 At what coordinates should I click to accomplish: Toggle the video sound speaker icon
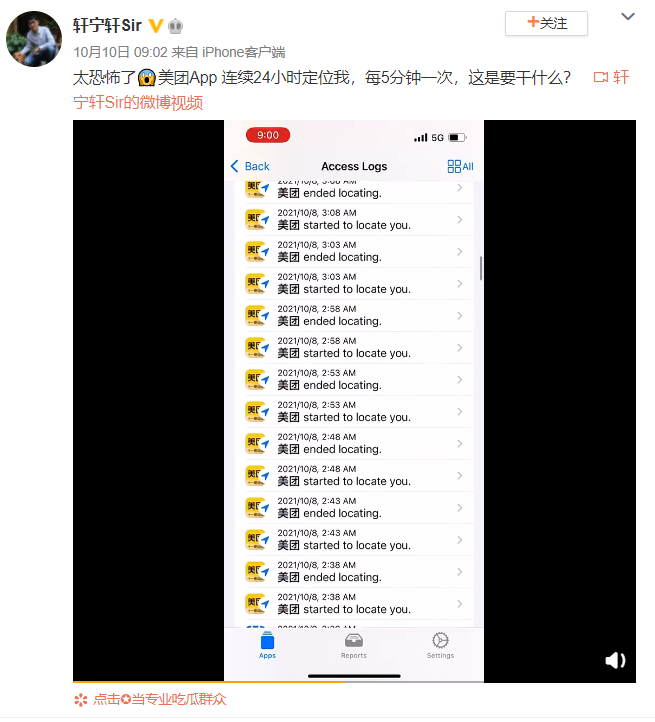(x=615, y=660)
